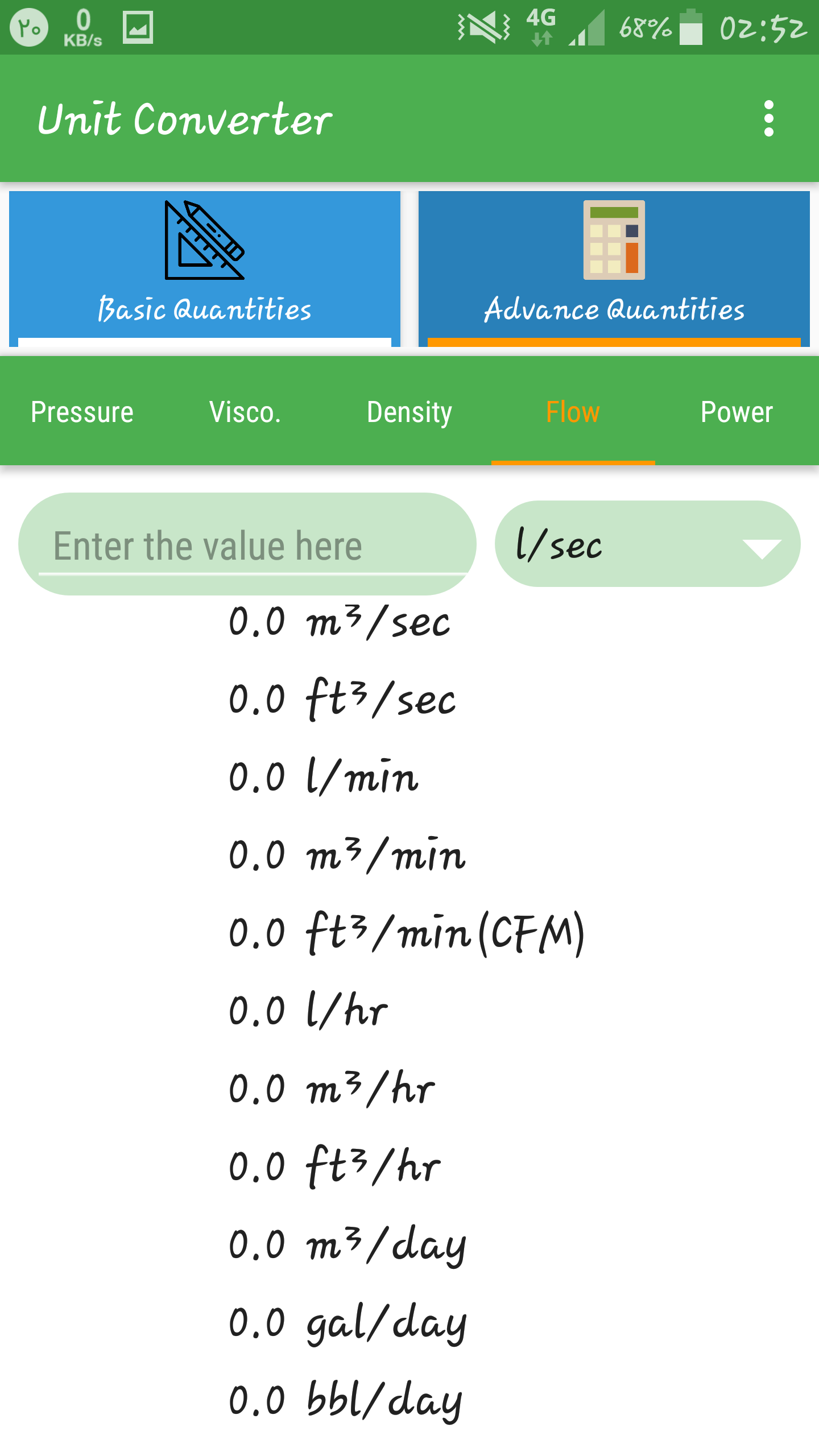Select the Advance Quantities section
The image size is (819, 1456).
point(614,268)
